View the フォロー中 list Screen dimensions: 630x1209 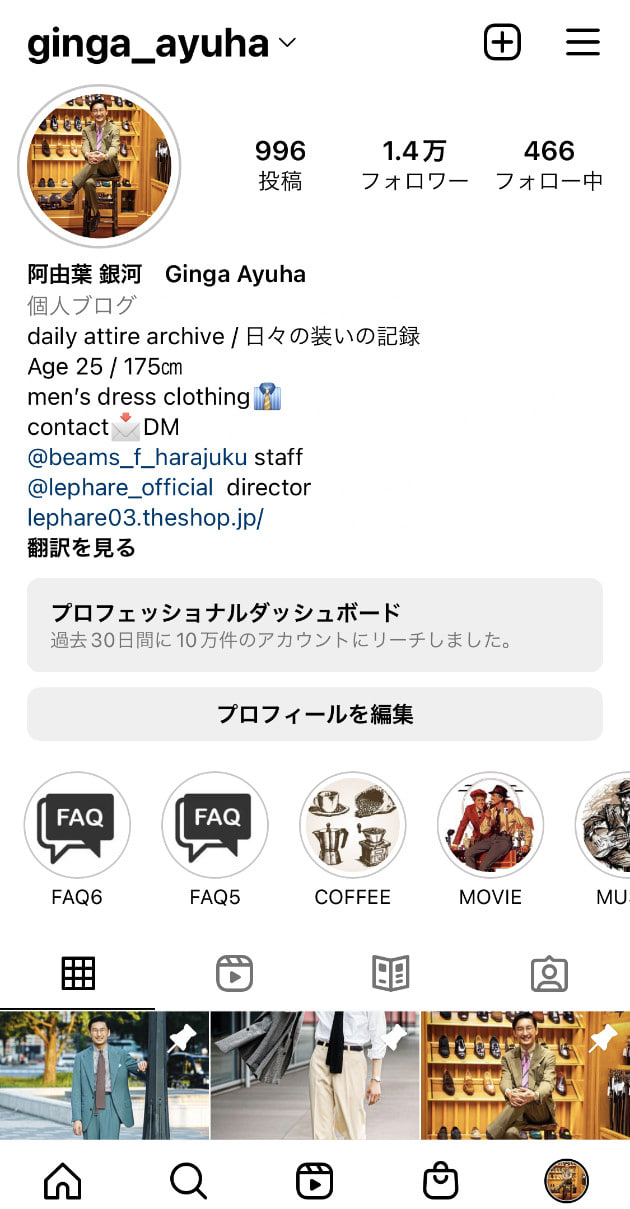(x=549, y=165)
